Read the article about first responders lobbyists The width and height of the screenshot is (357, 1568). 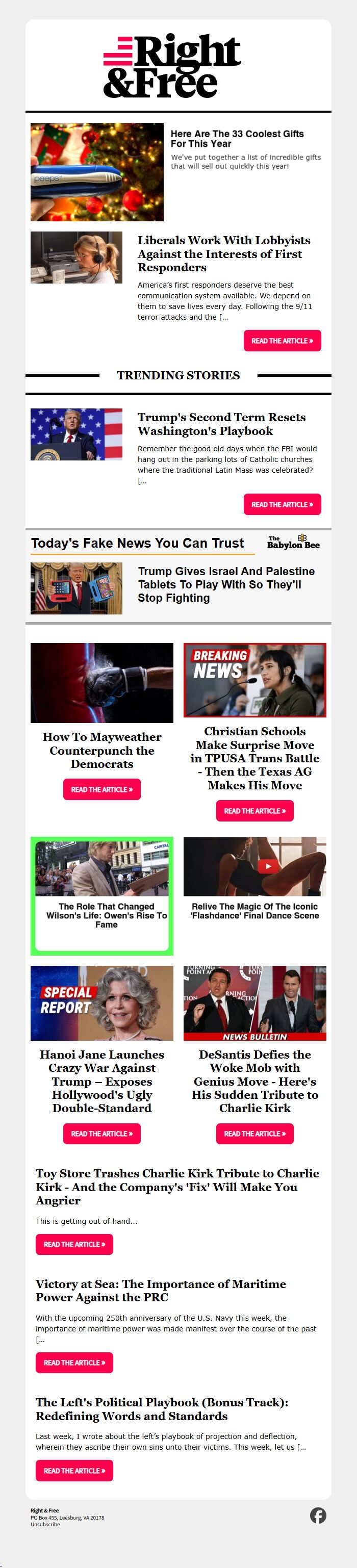point(282,341)
